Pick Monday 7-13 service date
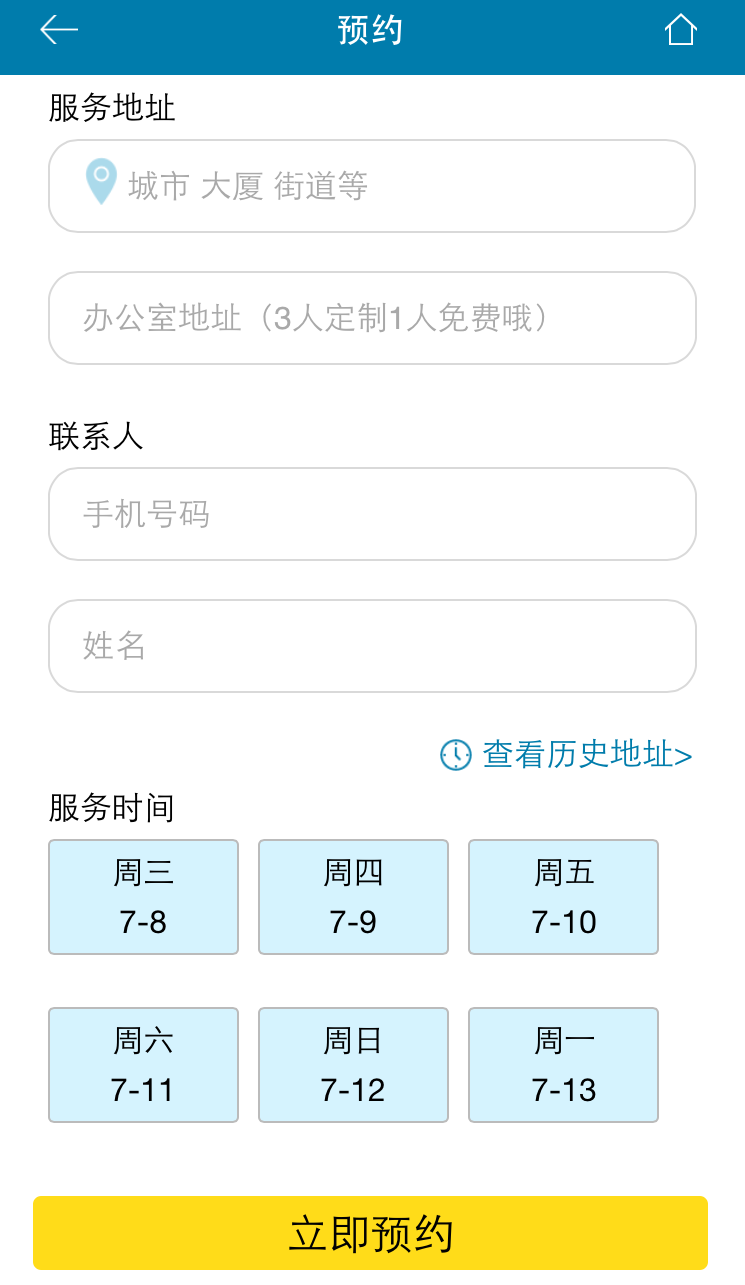Screen dimensions: 745x1285 click(563, 1065)
